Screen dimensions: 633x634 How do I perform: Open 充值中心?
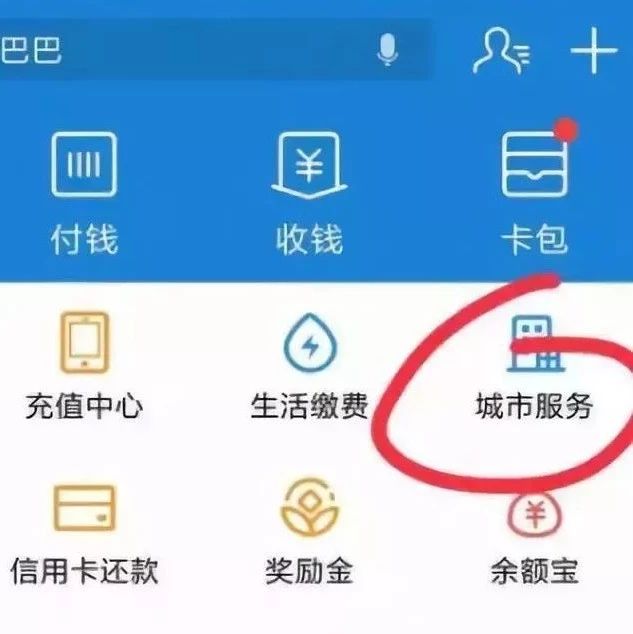click(x=84, y=367)
